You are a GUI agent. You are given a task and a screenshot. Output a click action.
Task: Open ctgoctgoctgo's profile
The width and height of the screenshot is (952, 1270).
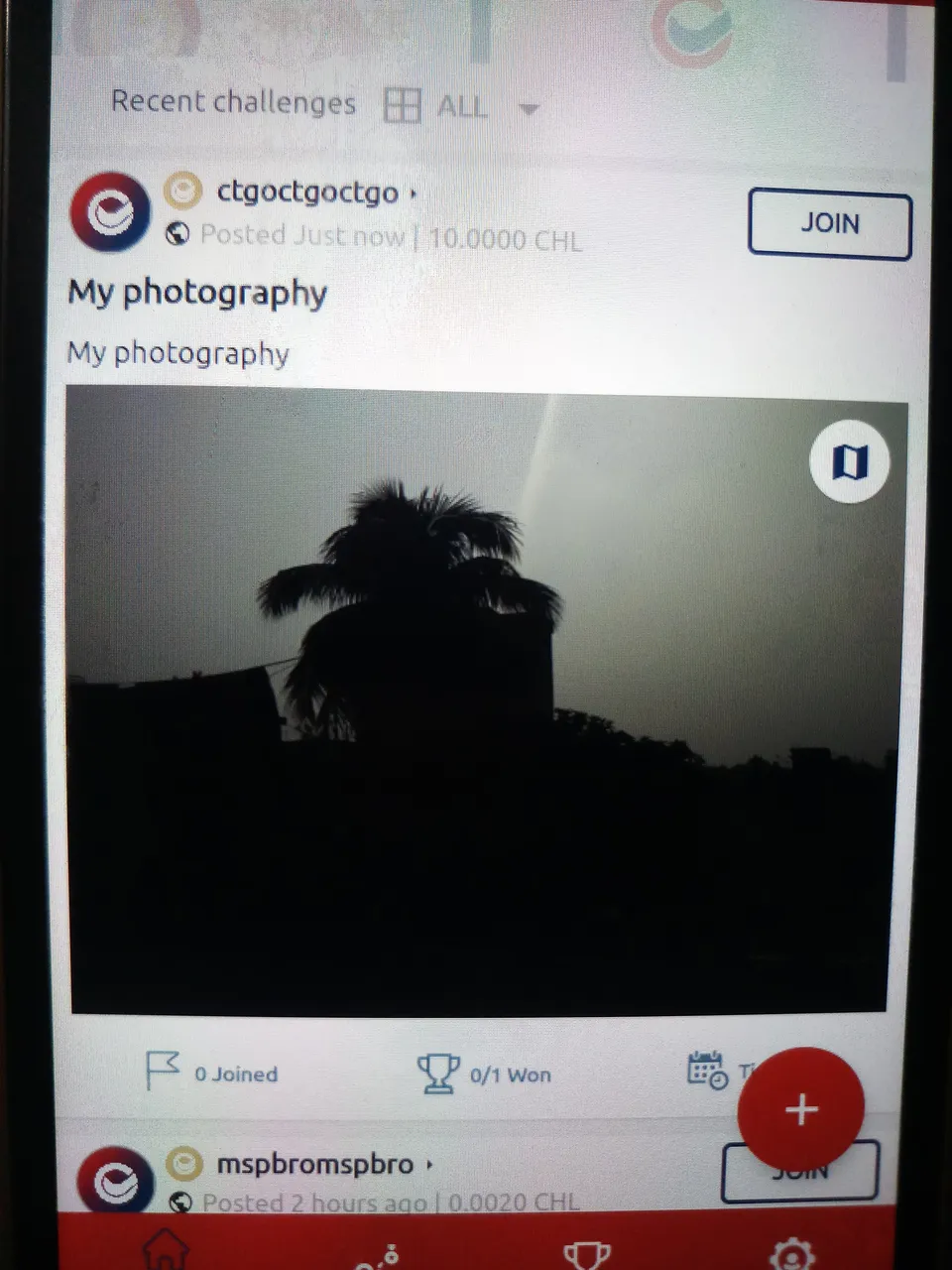(x=306, y=191)
